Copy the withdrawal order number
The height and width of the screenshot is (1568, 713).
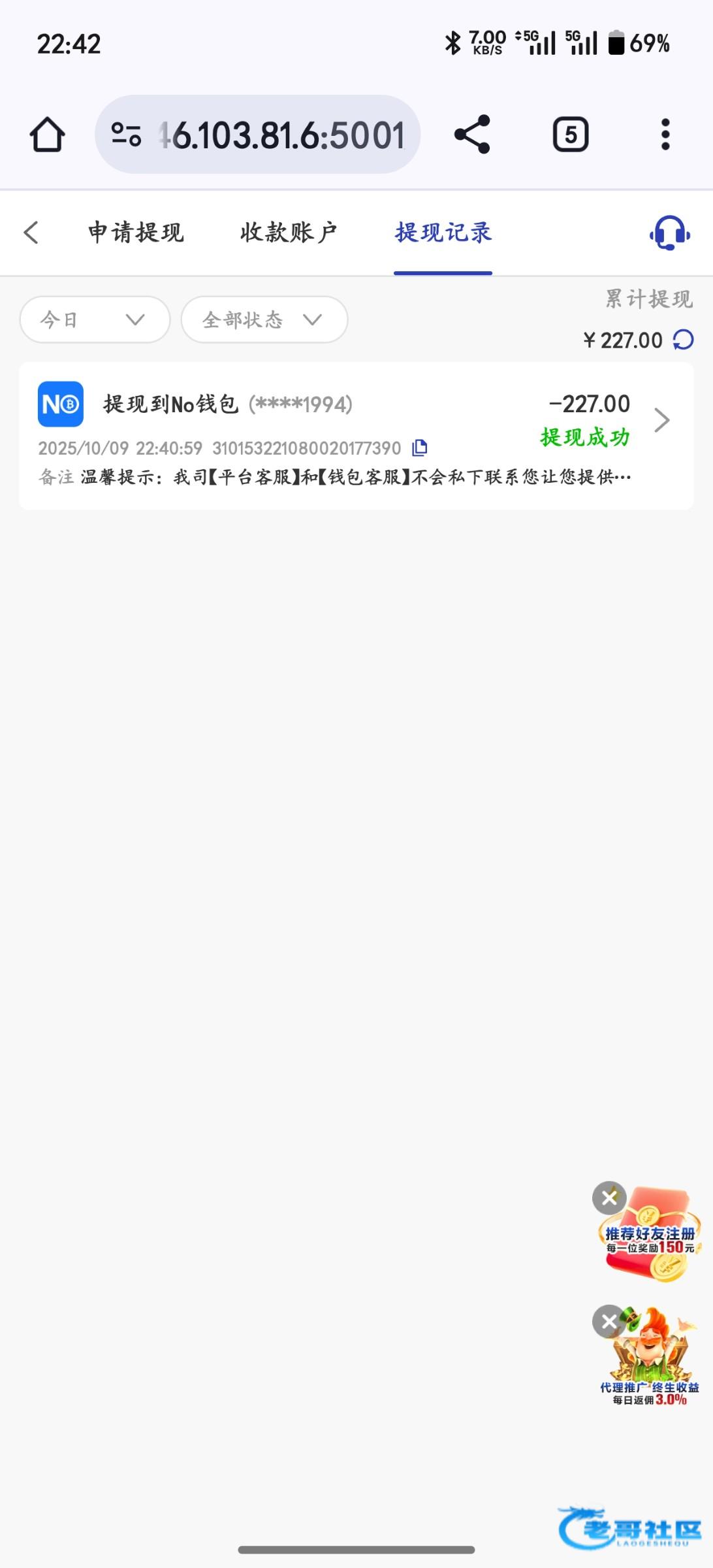420,448
